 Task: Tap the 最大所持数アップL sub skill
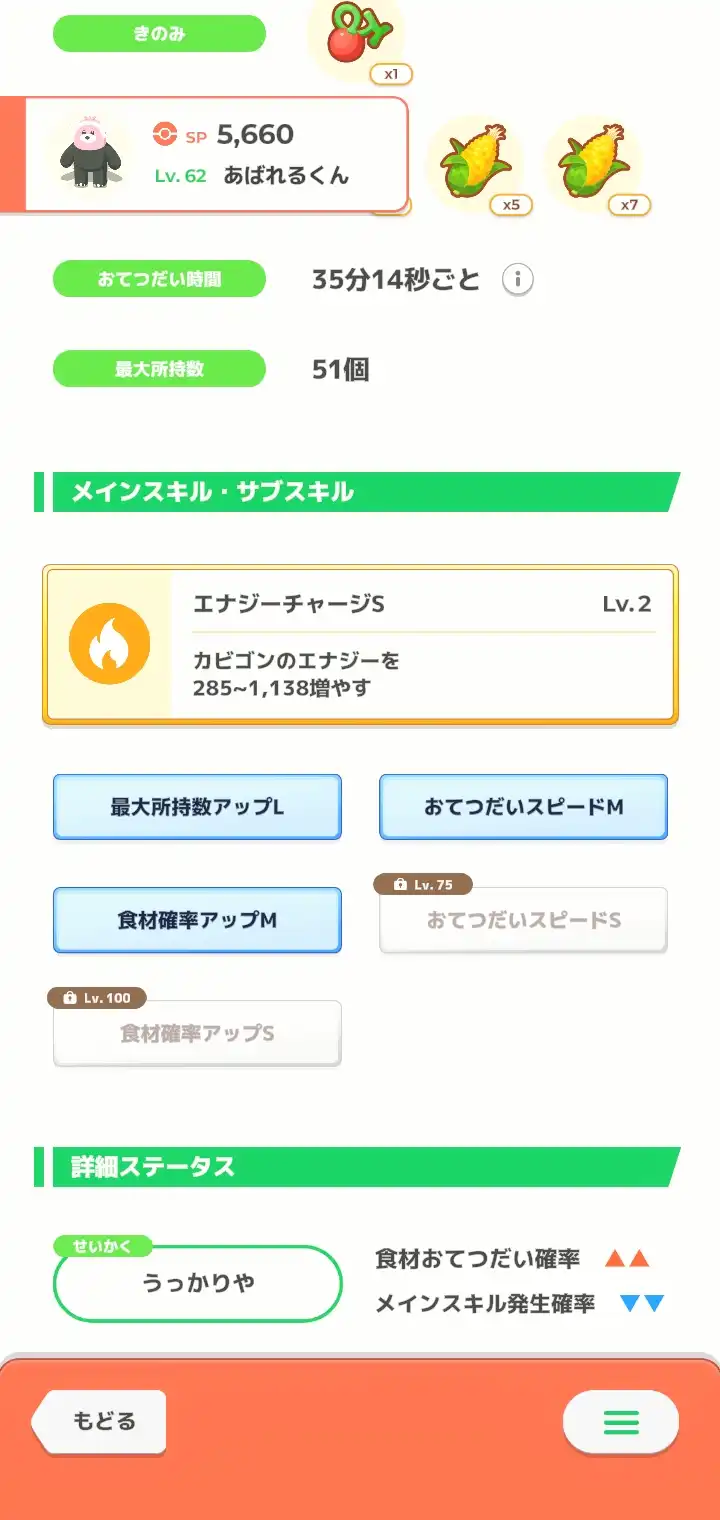click(197, 807)
